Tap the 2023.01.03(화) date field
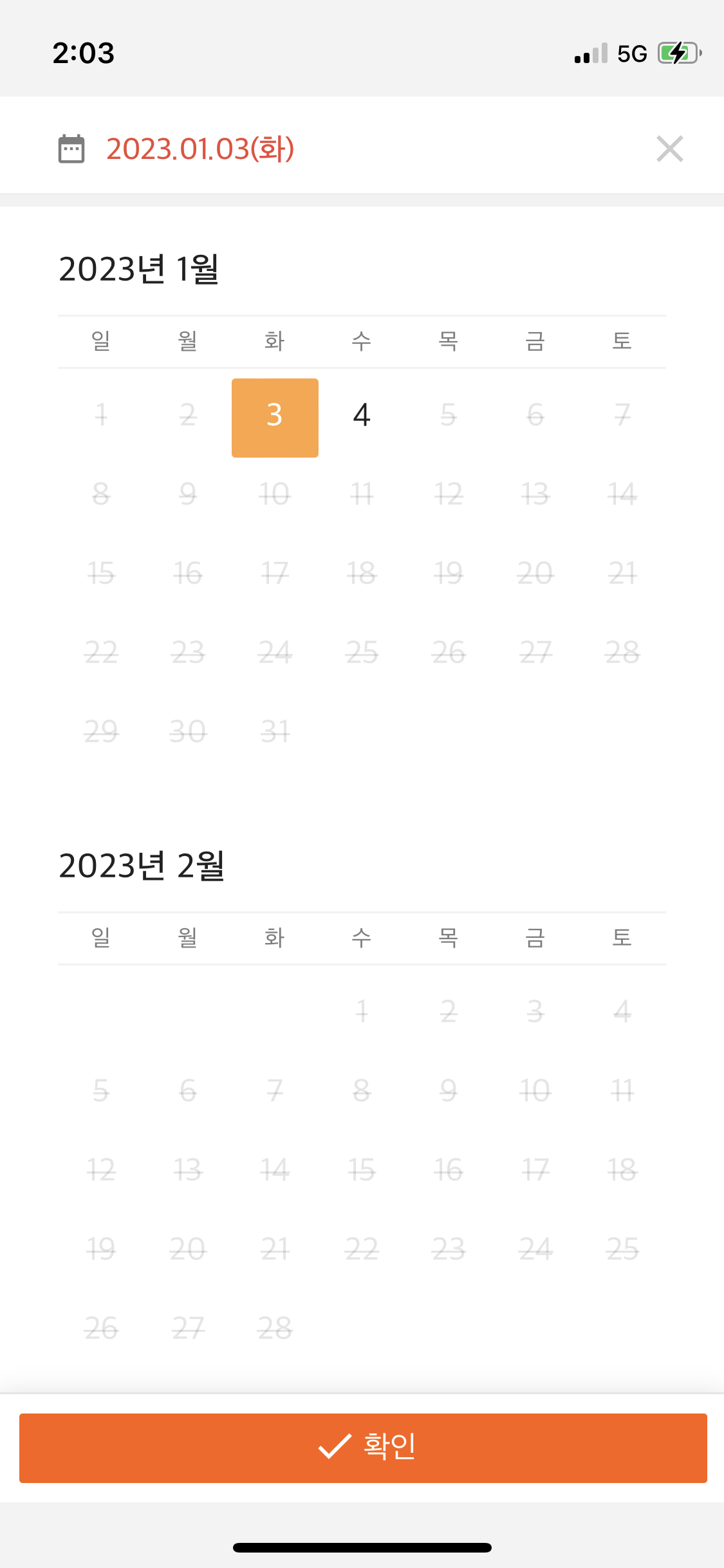The width and height of the screenshot is (724, 1568). (x=200, y=149)
